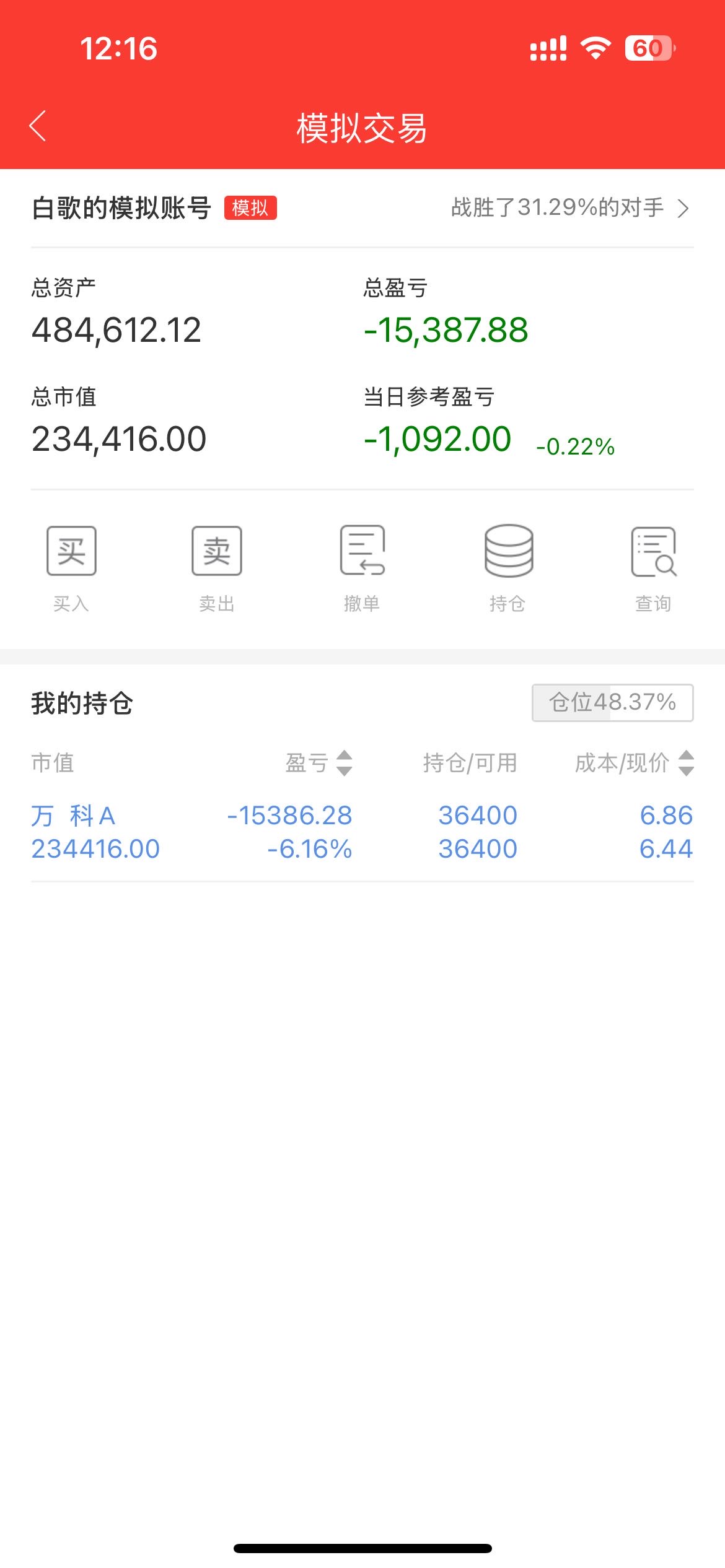Open the 战胜了31.29%的对手 ranking link
Viewport: 725px width, 1568px height.
coord(569,208)
